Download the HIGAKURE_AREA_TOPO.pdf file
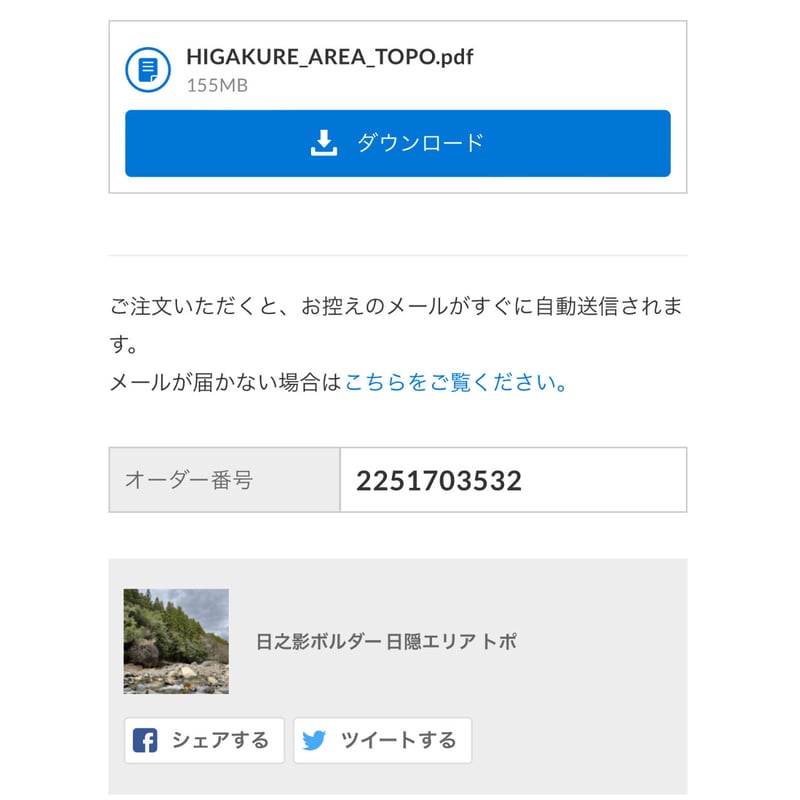This screenshot has width=800, height=800. [x=397, y=143]
